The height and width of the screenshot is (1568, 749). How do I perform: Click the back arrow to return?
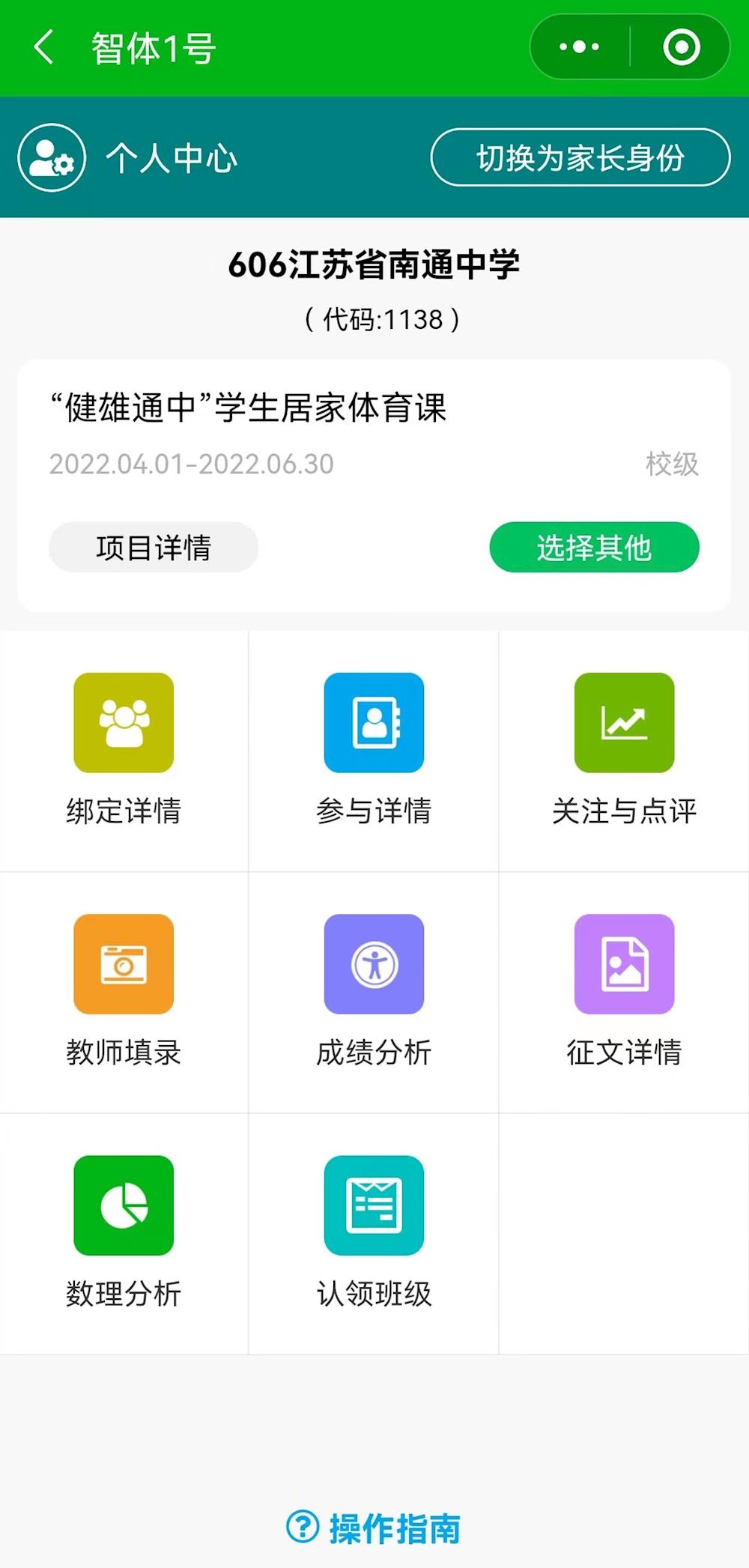[43, 48]
